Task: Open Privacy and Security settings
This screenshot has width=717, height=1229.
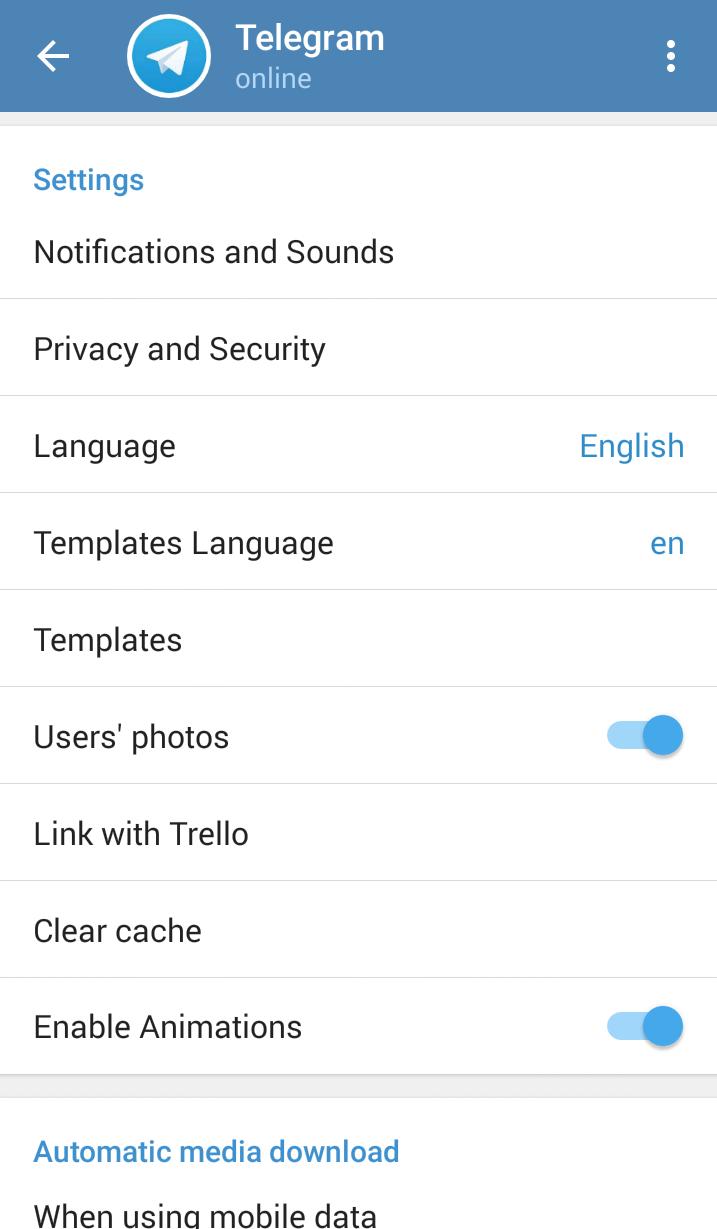Action: coord(180,349)
